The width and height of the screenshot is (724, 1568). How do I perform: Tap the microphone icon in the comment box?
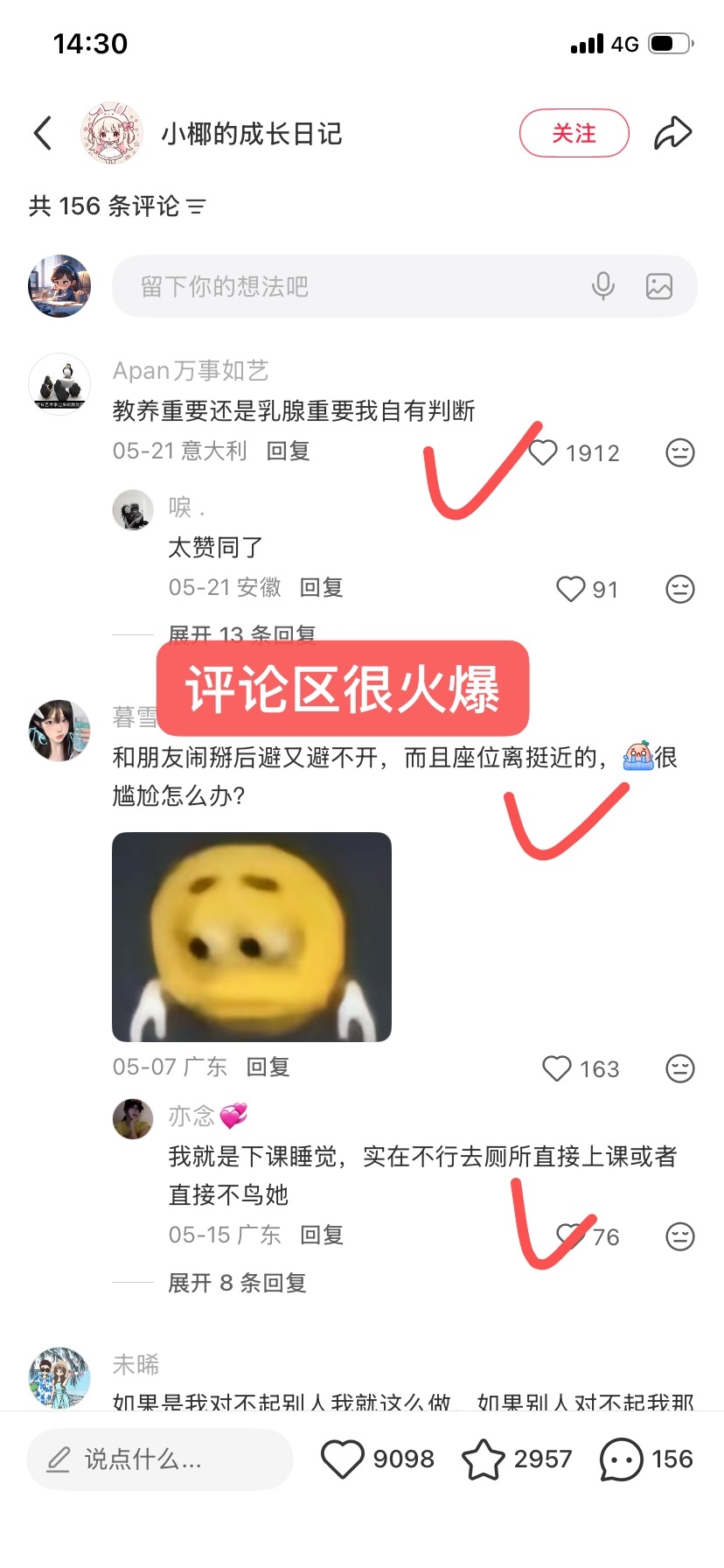603,286
